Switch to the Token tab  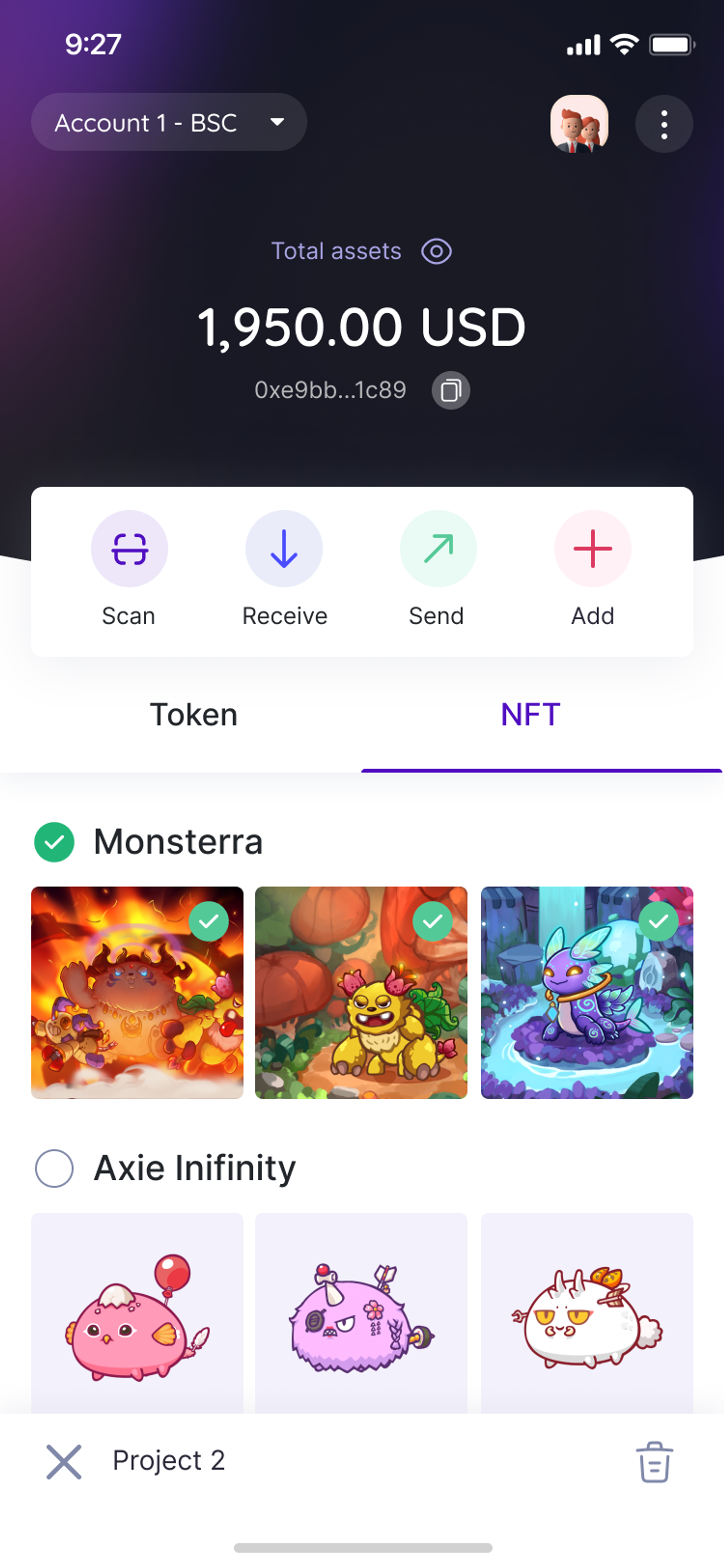(194, 714)
